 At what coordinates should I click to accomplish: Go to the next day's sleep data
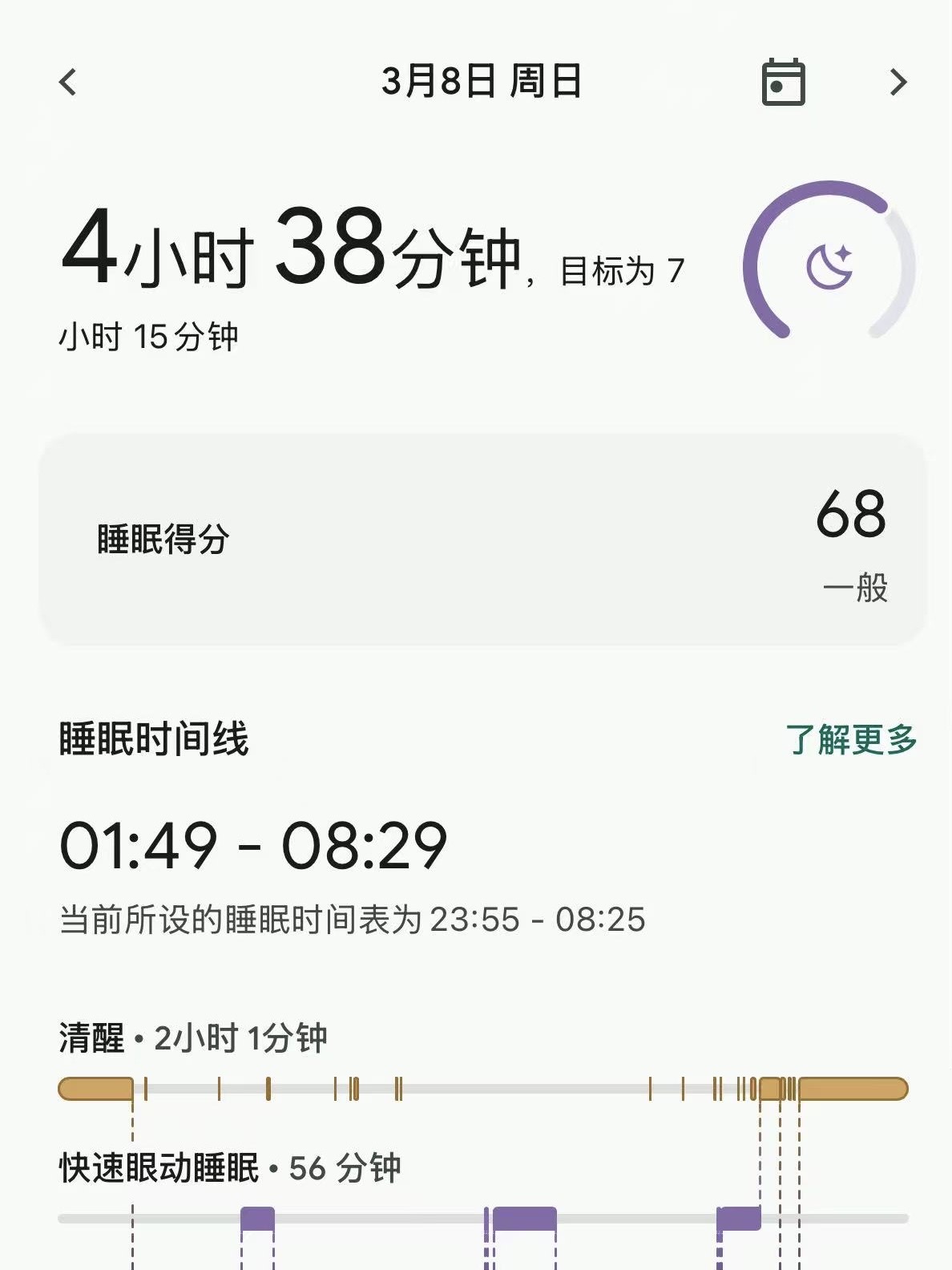pos(898,82)
